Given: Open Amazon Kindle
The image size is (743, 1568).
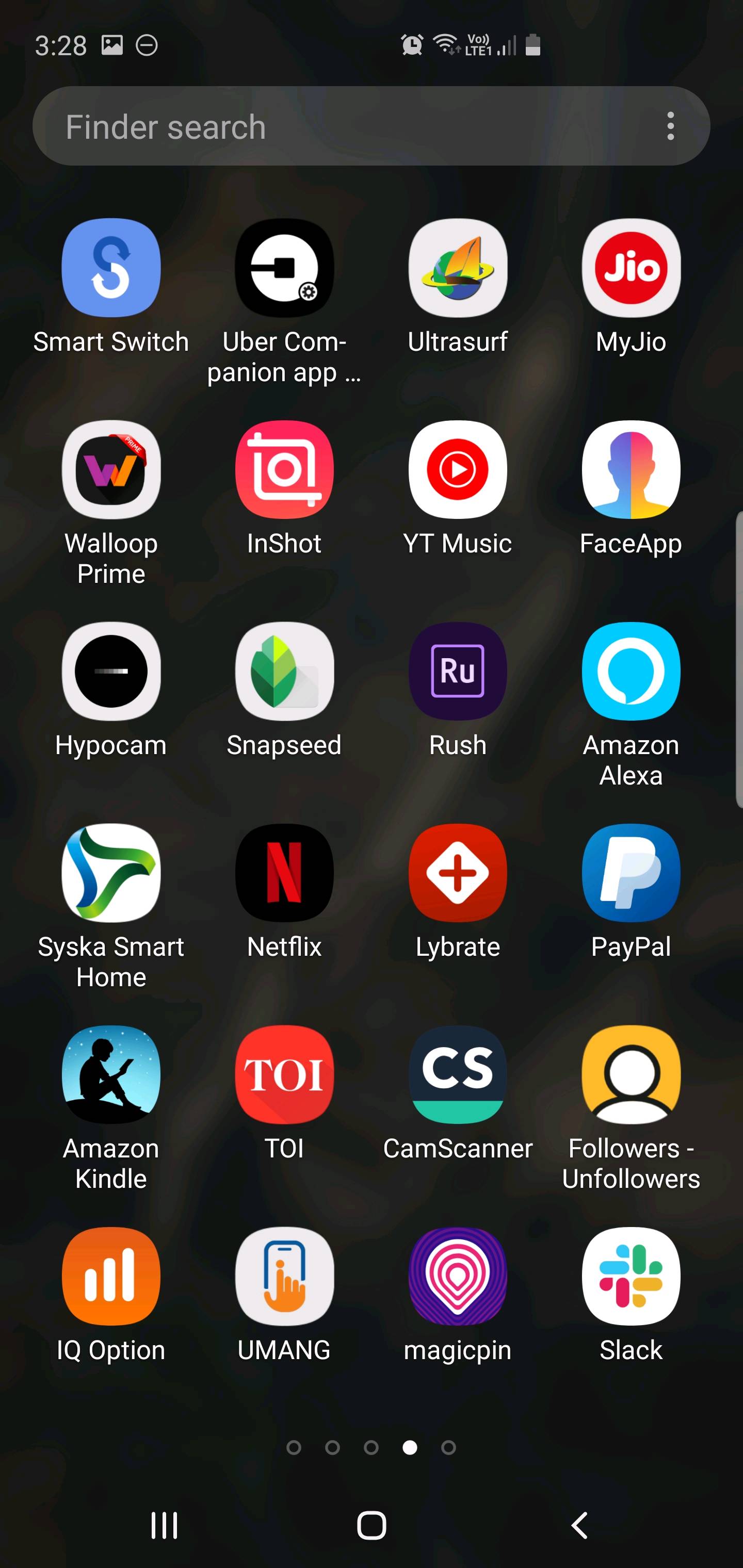Looking at the screenshot, I should pyautogui.click(x=111, y=1074).
